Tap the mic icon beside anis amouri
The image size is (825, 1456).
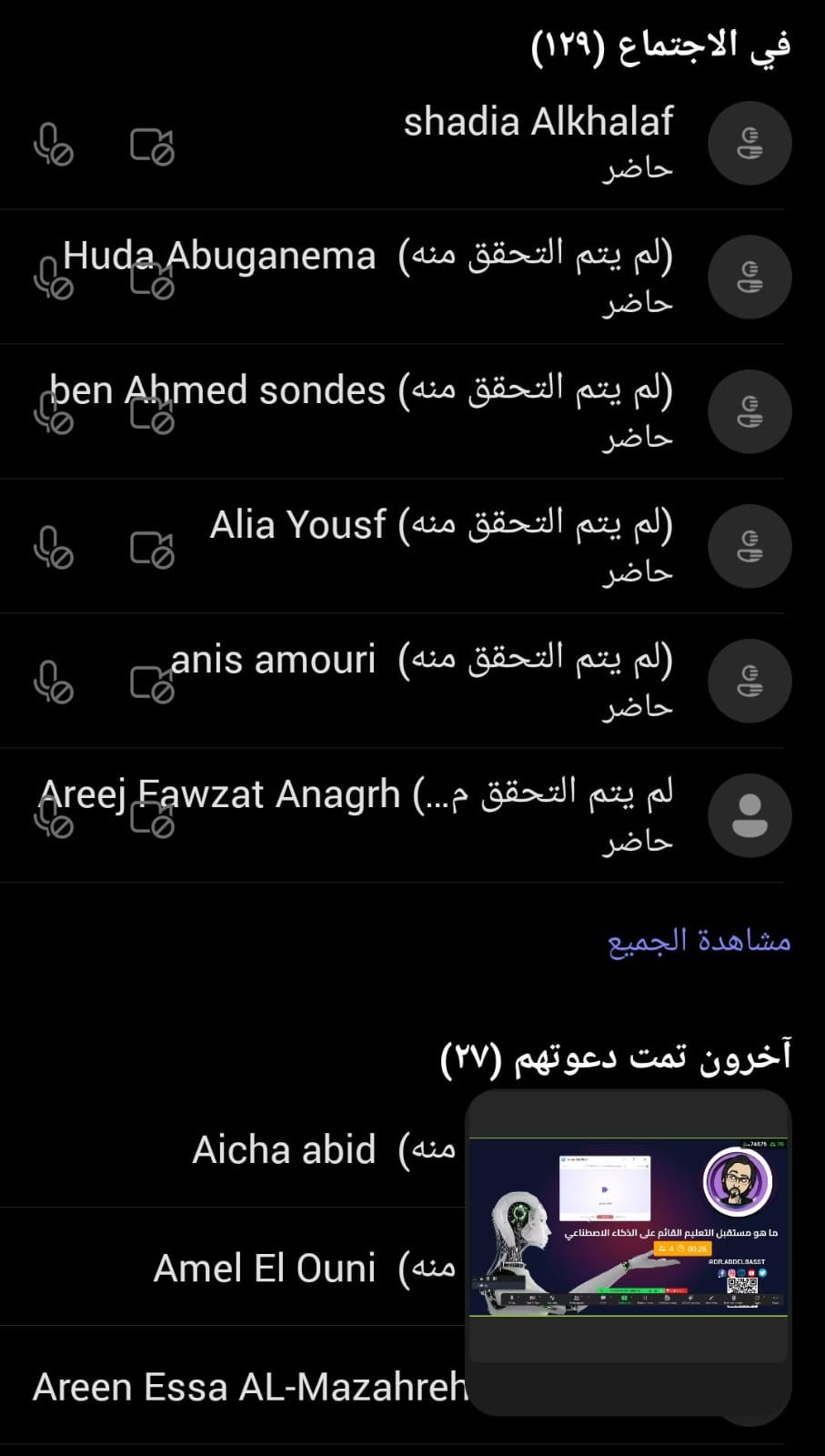54,682
